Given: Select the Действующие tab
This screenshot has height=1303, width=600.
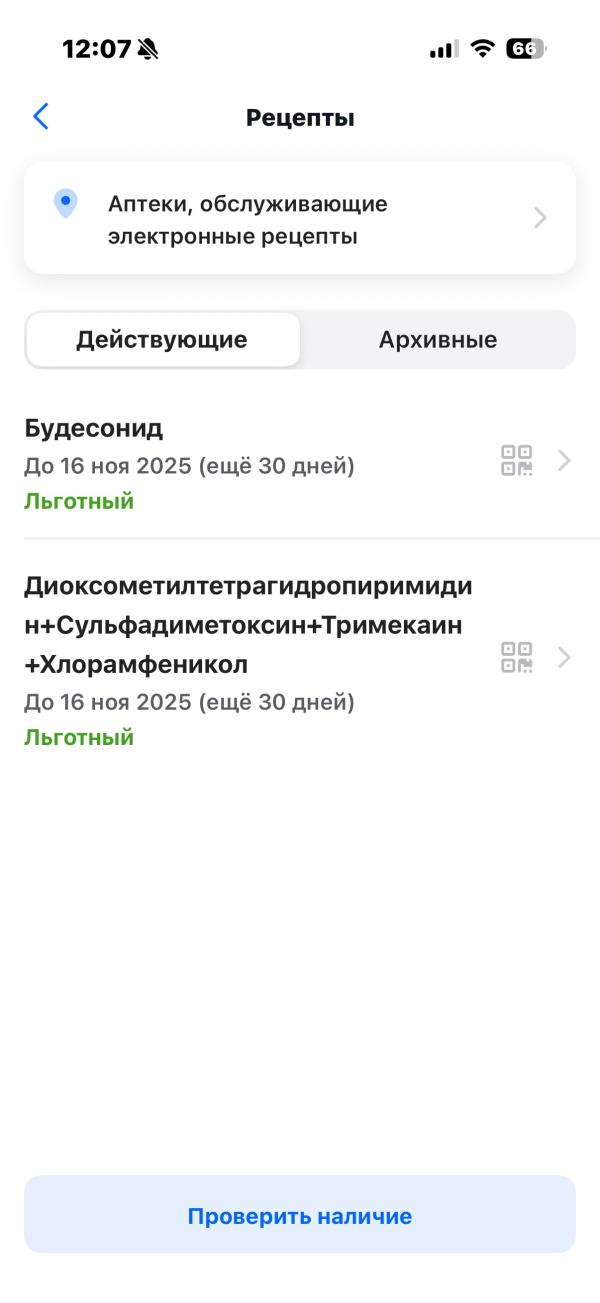Looking at the screenshot, I should [x=162, y=340].
